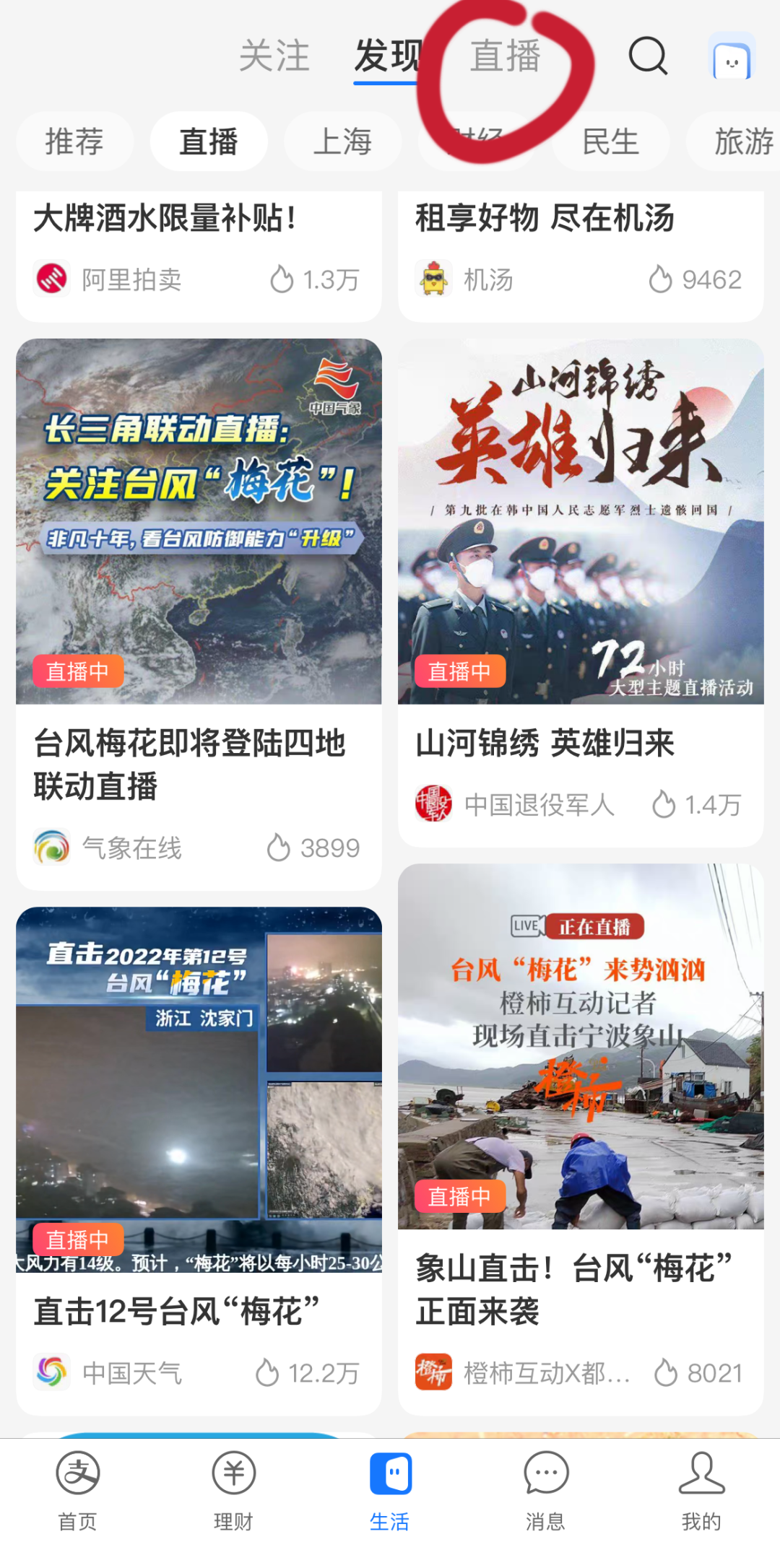780x1568 pixels.
Task: Switch to the 直播 top tab
Action: point(505,56)
